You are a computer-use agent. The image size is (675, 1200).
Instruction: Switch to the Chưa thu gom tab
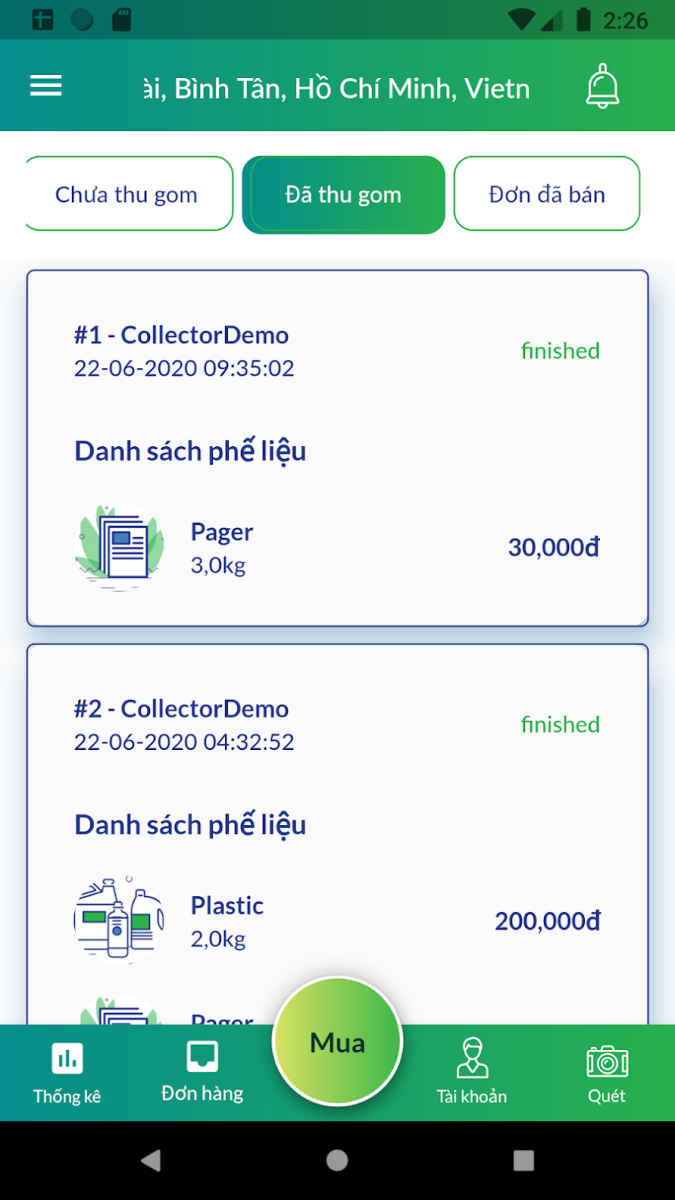pyautogui.click(x=127, y=194)
